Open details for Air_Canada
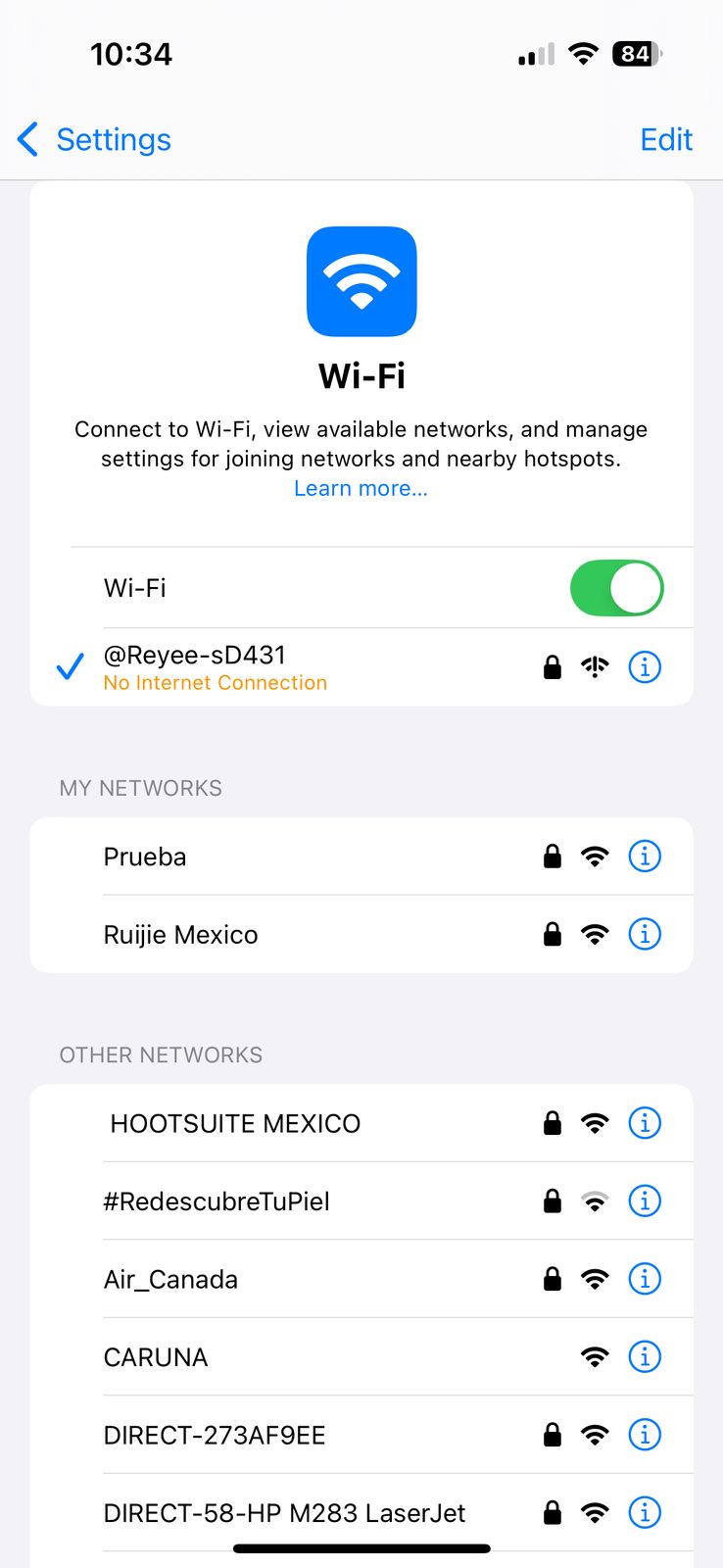The height and width of the screenshot is (1568, 723). tap(644, 1279)
